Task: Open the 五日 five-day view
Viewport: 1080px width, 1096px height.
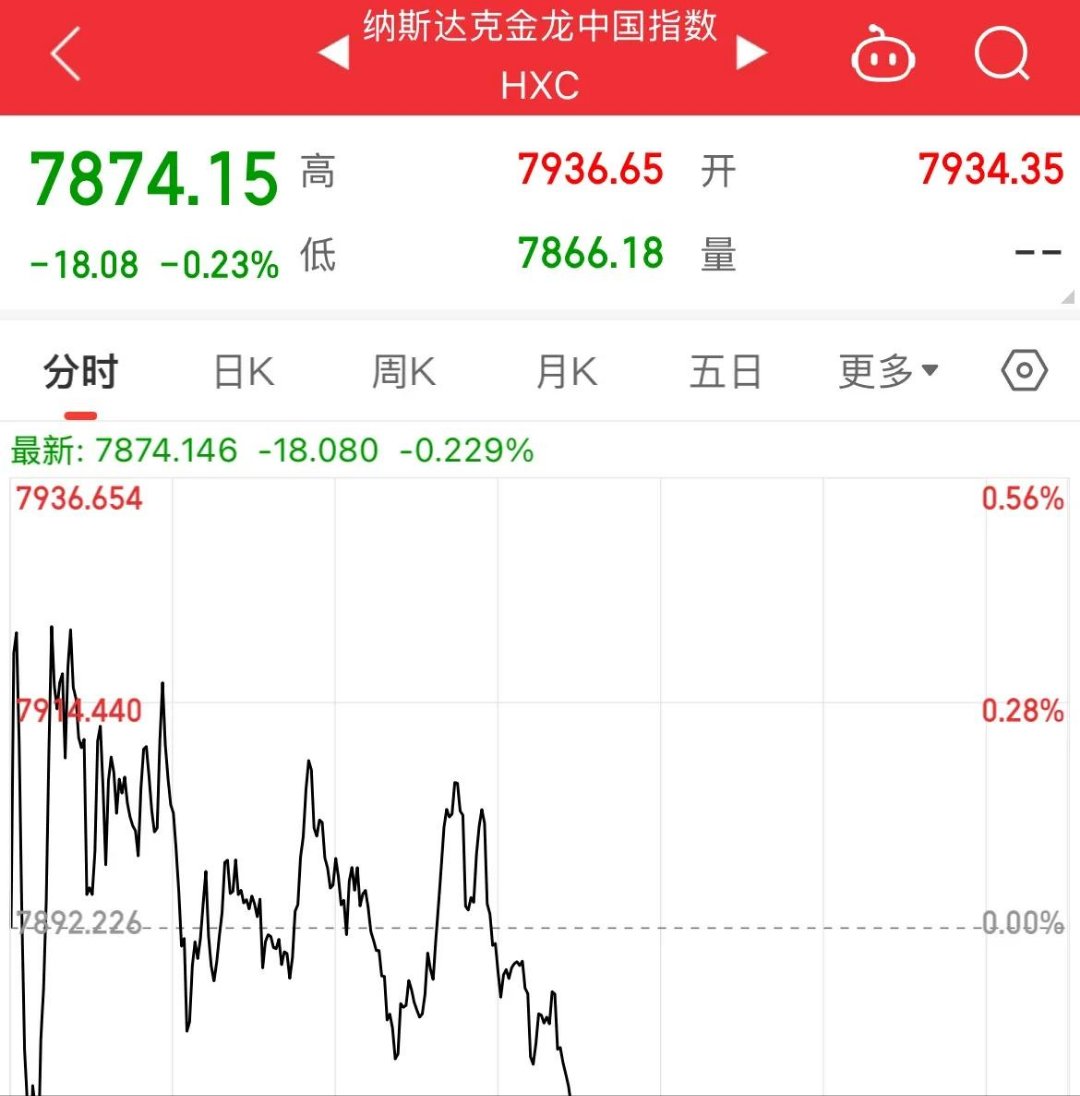Action: coord(724,370)
